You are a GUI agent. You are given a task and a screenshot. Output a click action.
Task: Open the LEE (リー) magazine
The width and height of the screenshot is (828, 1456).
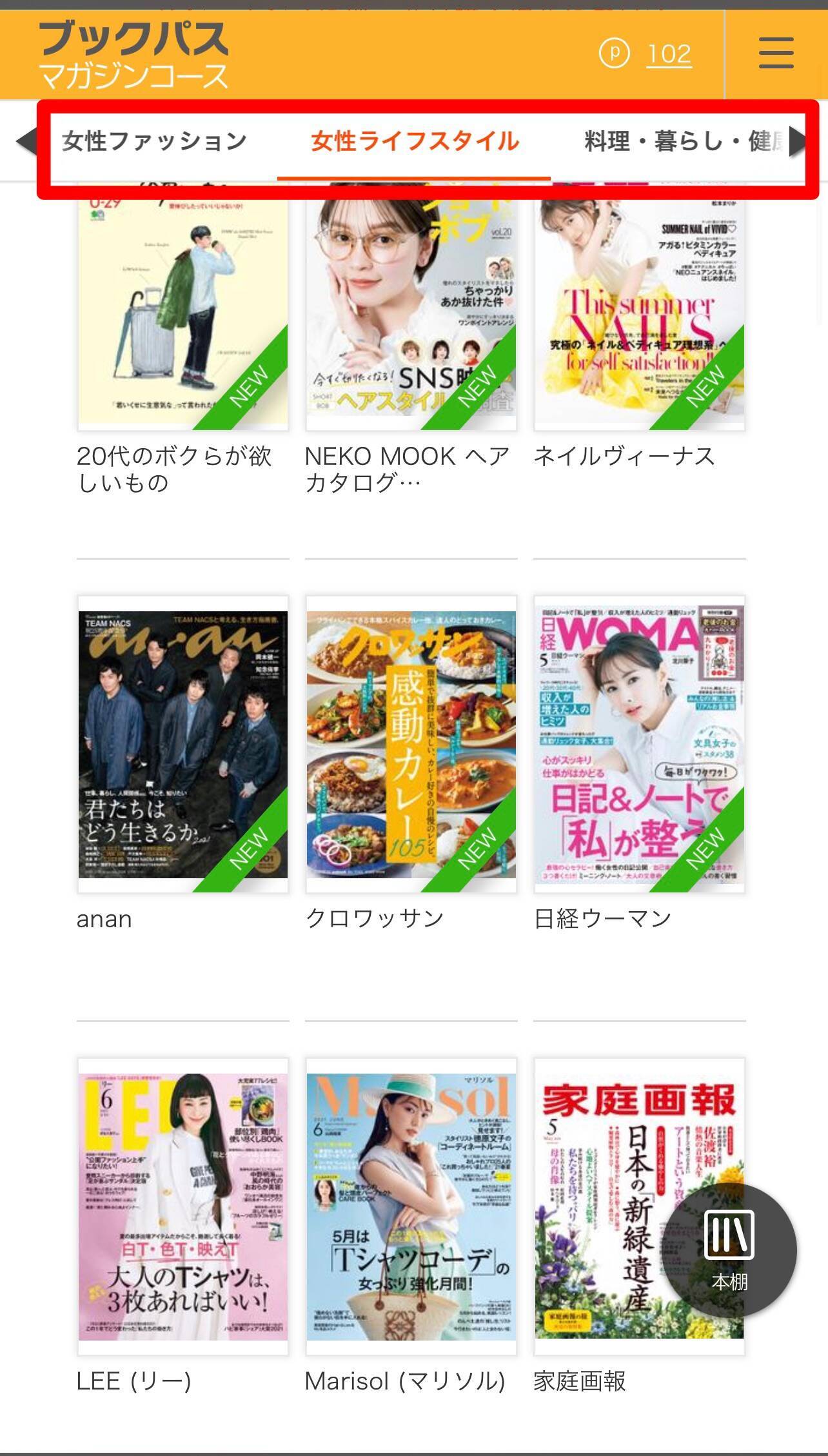click(183, 1206)
